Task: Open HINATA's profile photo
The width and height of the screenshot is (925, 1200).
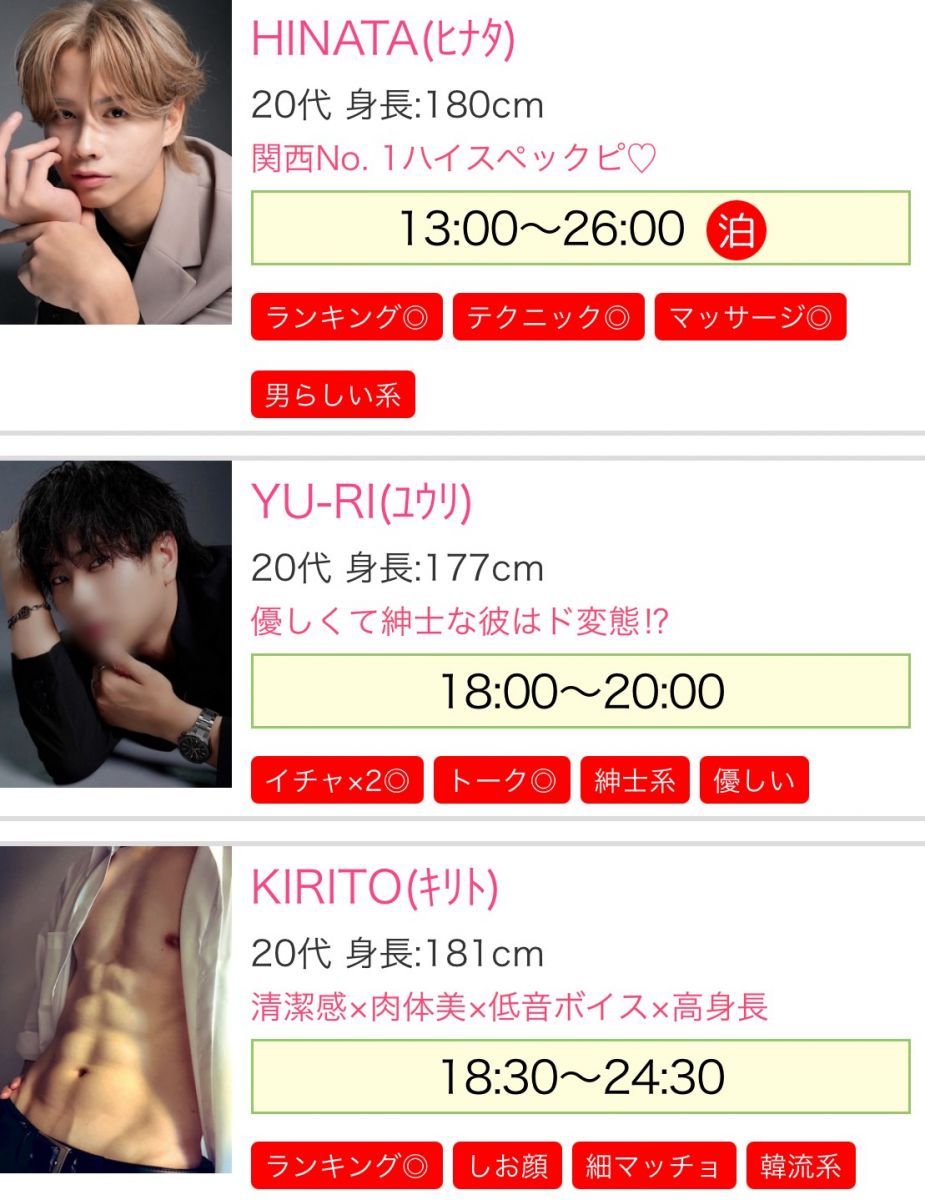Action: click(115, 162)
